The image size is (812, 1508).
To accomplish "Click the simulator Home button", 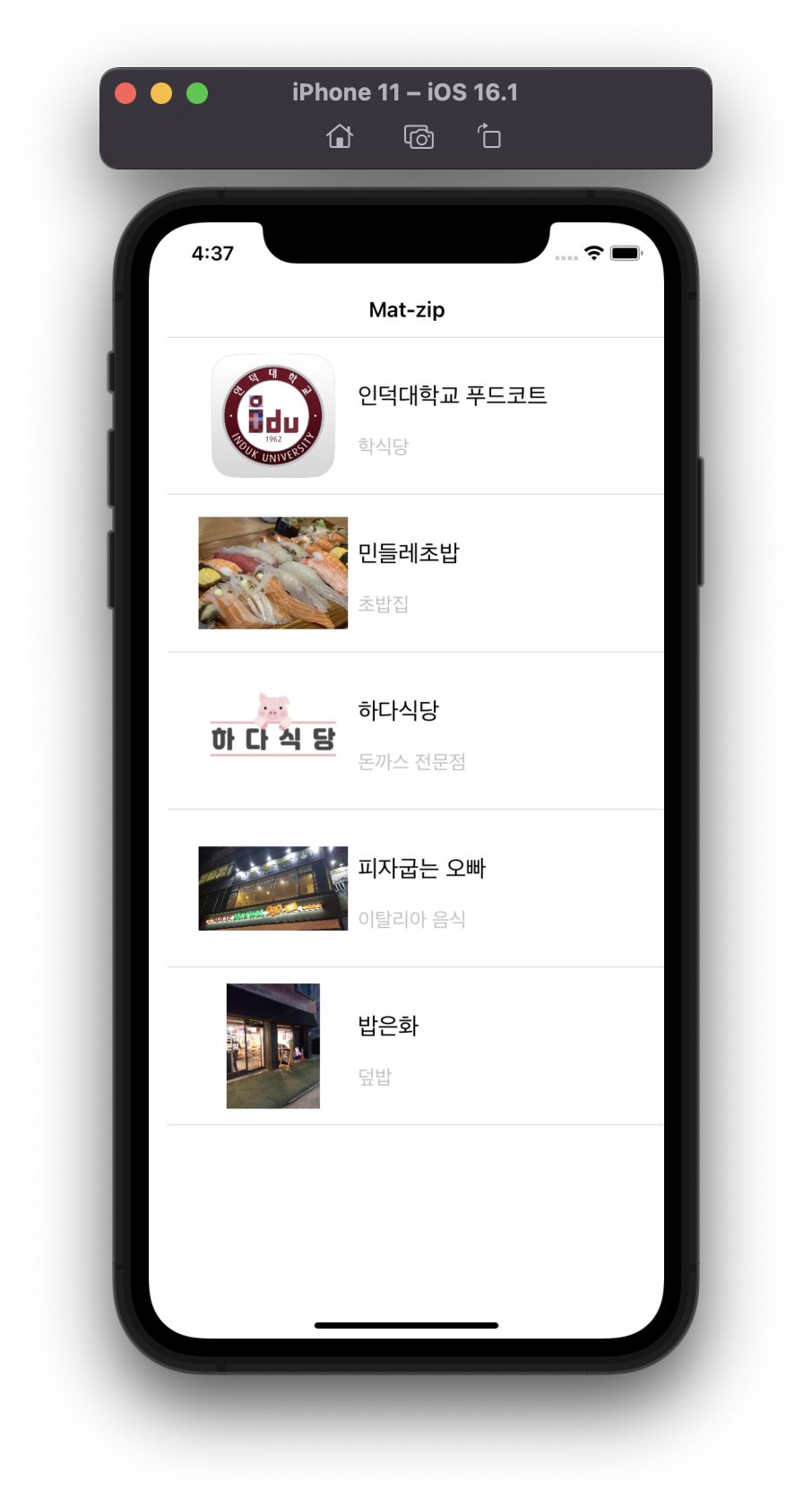I will [340, 136].
